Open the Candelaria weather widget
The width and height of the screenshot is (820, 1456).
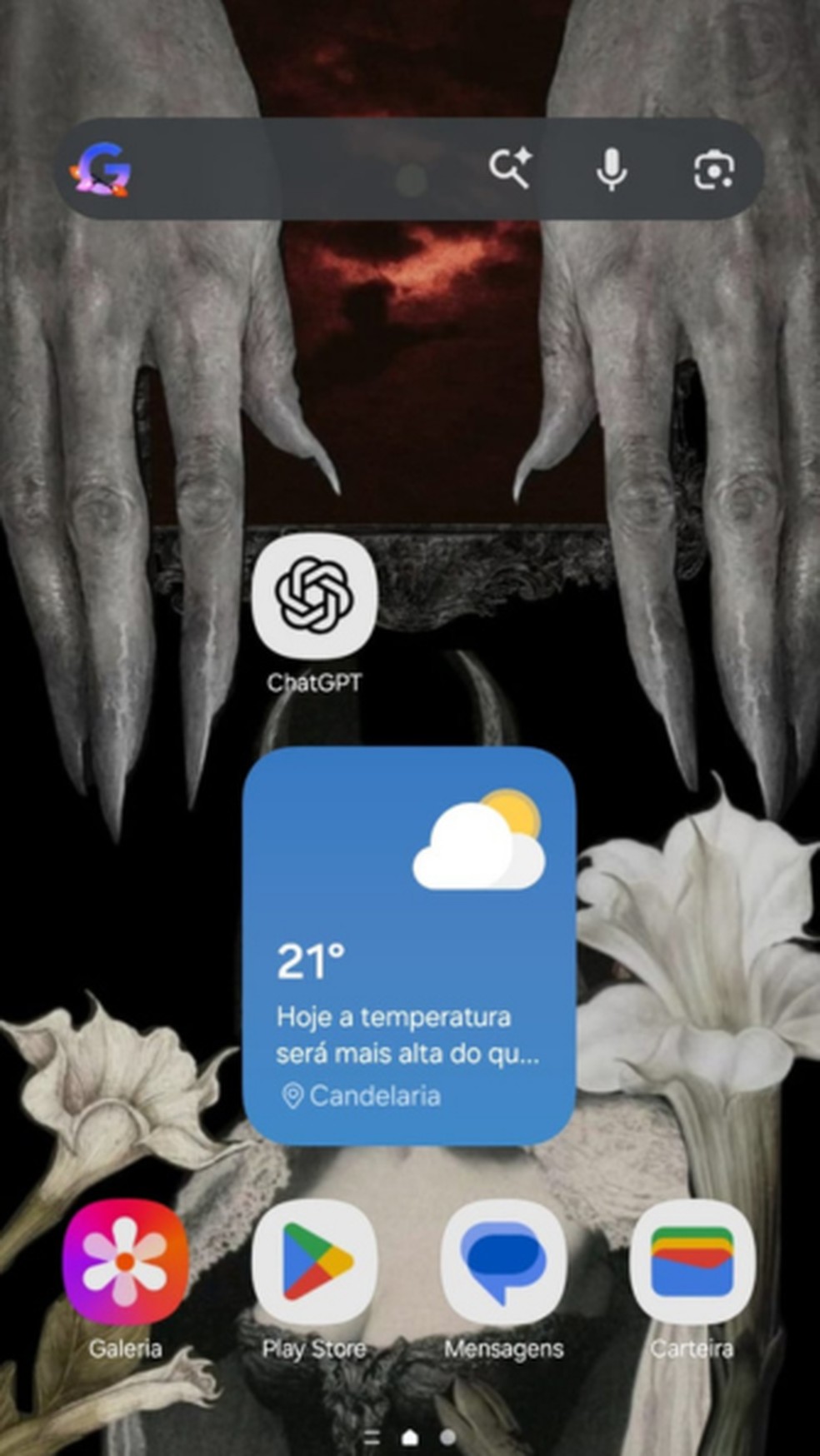(x=409, y=945)
